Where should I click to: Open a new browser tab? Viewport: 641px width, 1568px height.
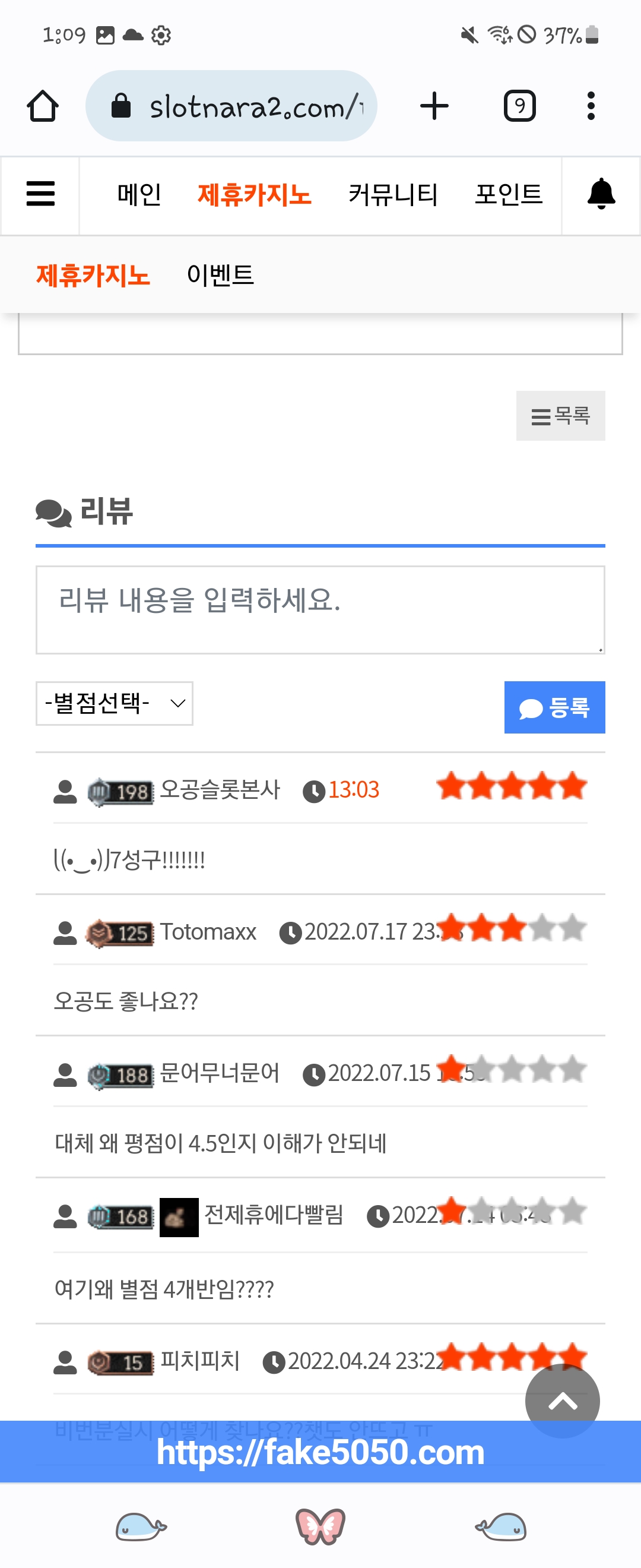(434, 106)
